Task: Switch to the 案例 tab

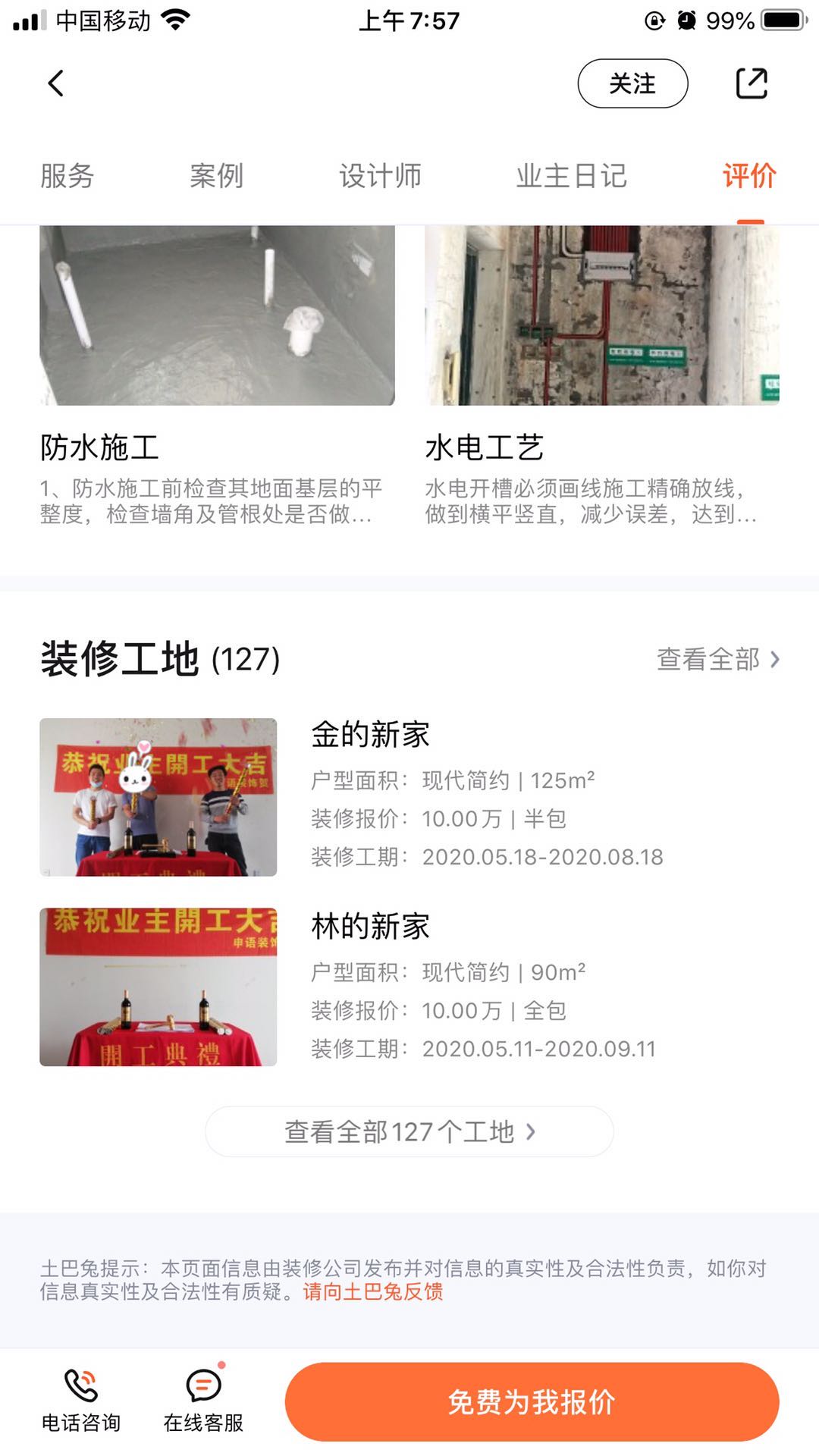Action: (x=216, y=176)
